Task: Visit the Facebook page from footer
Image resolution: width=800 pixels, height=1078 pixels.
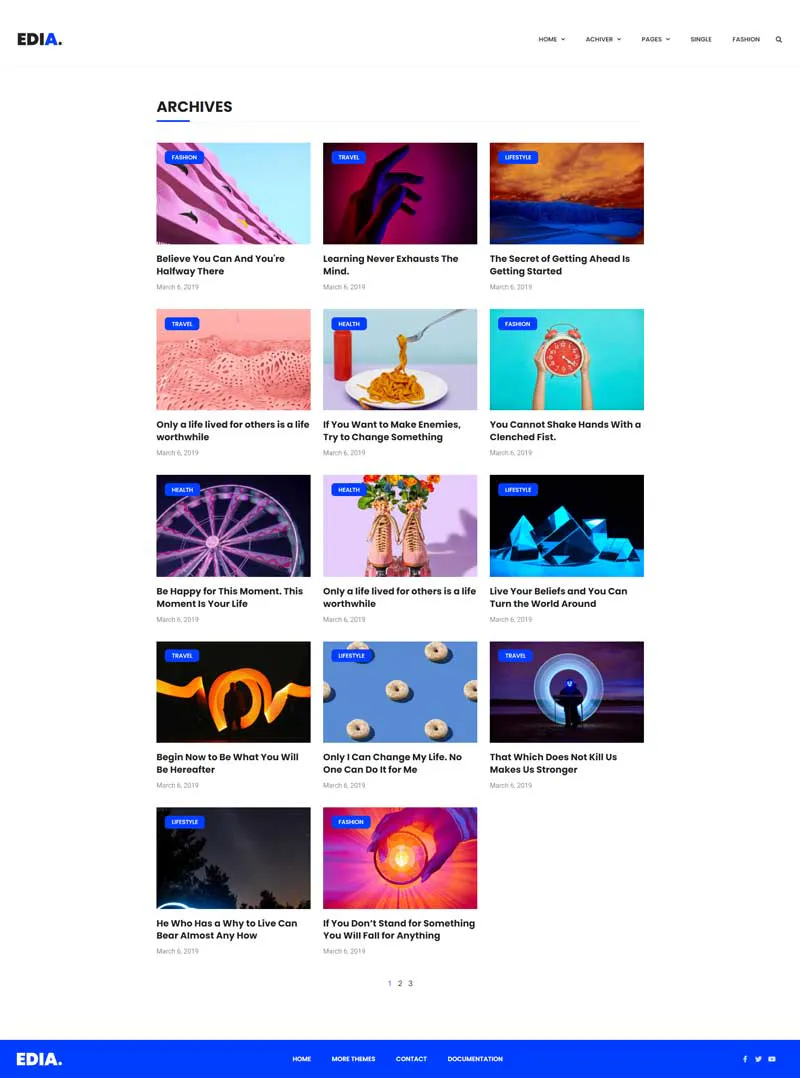Action: coord(745,1059)
